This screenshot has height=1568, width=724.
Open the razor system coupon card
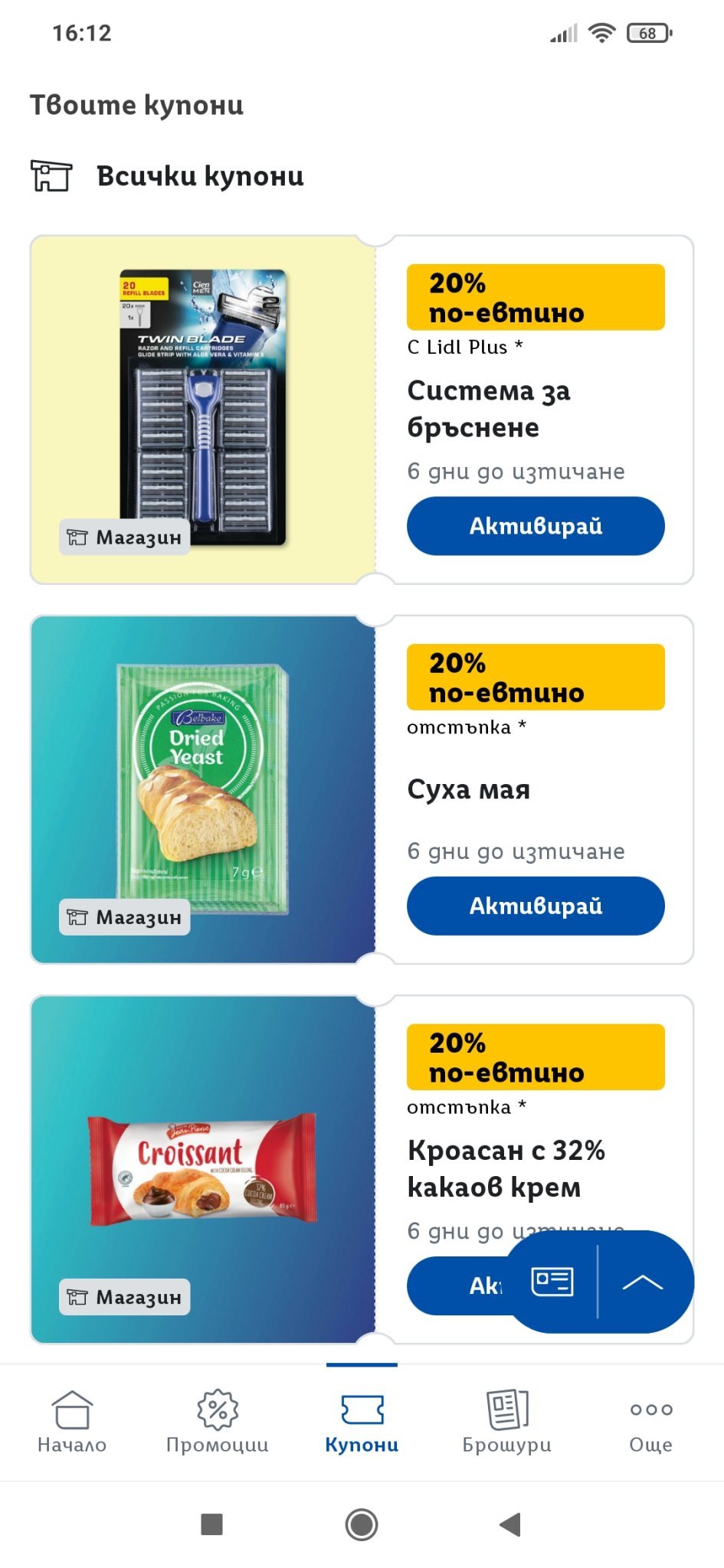click(203, 409)
